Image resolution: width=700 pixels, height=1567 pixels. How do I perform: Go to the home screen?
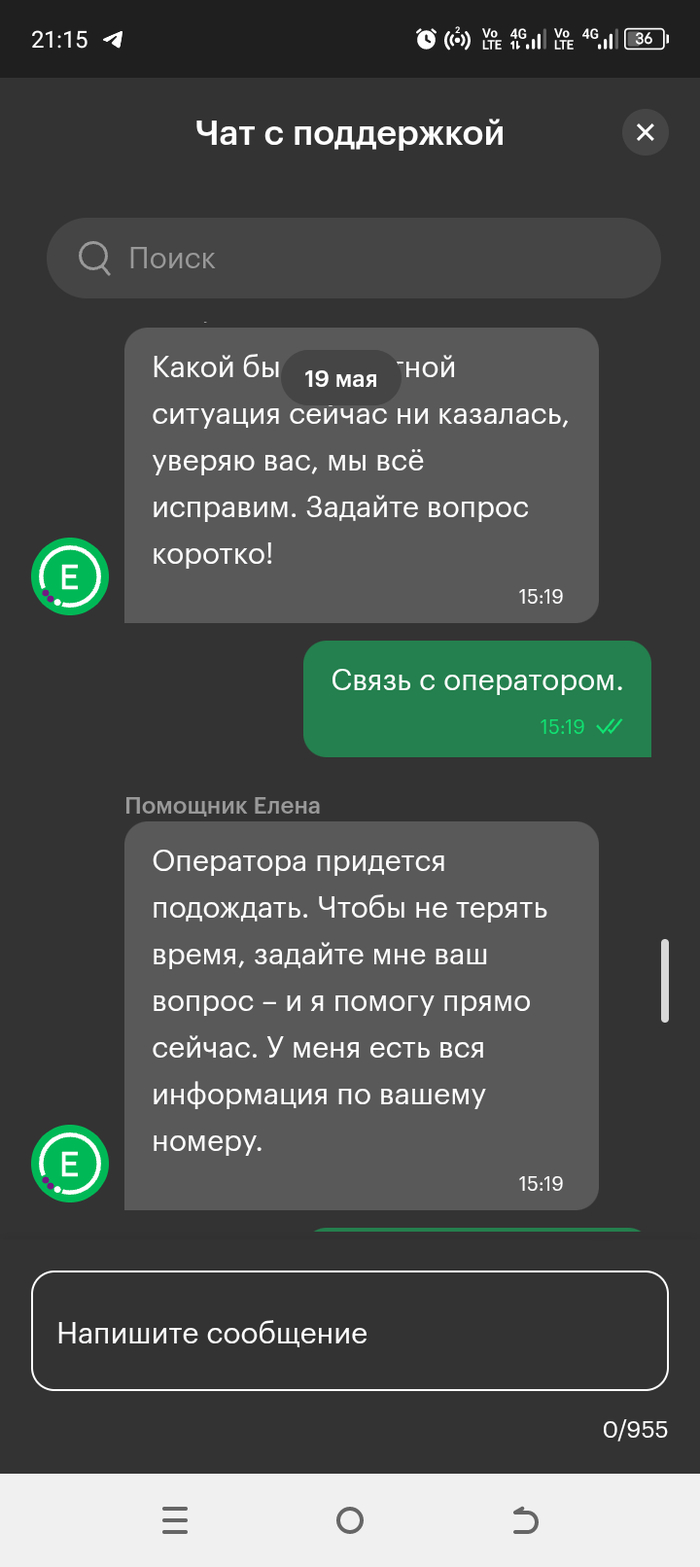[350, 1520]
